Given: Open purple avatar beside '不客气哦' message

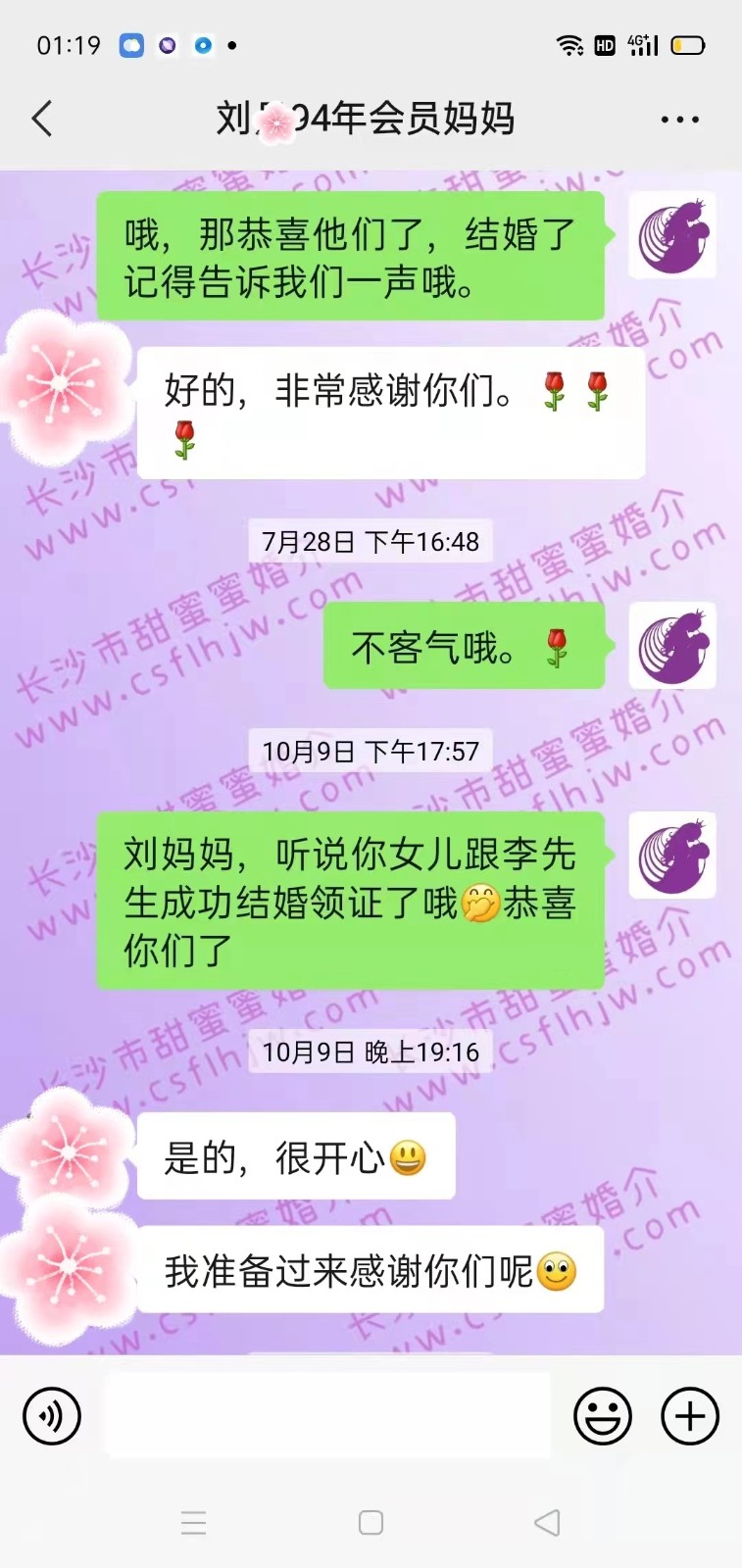Looking at the screenshot, I should click(671, 646).
